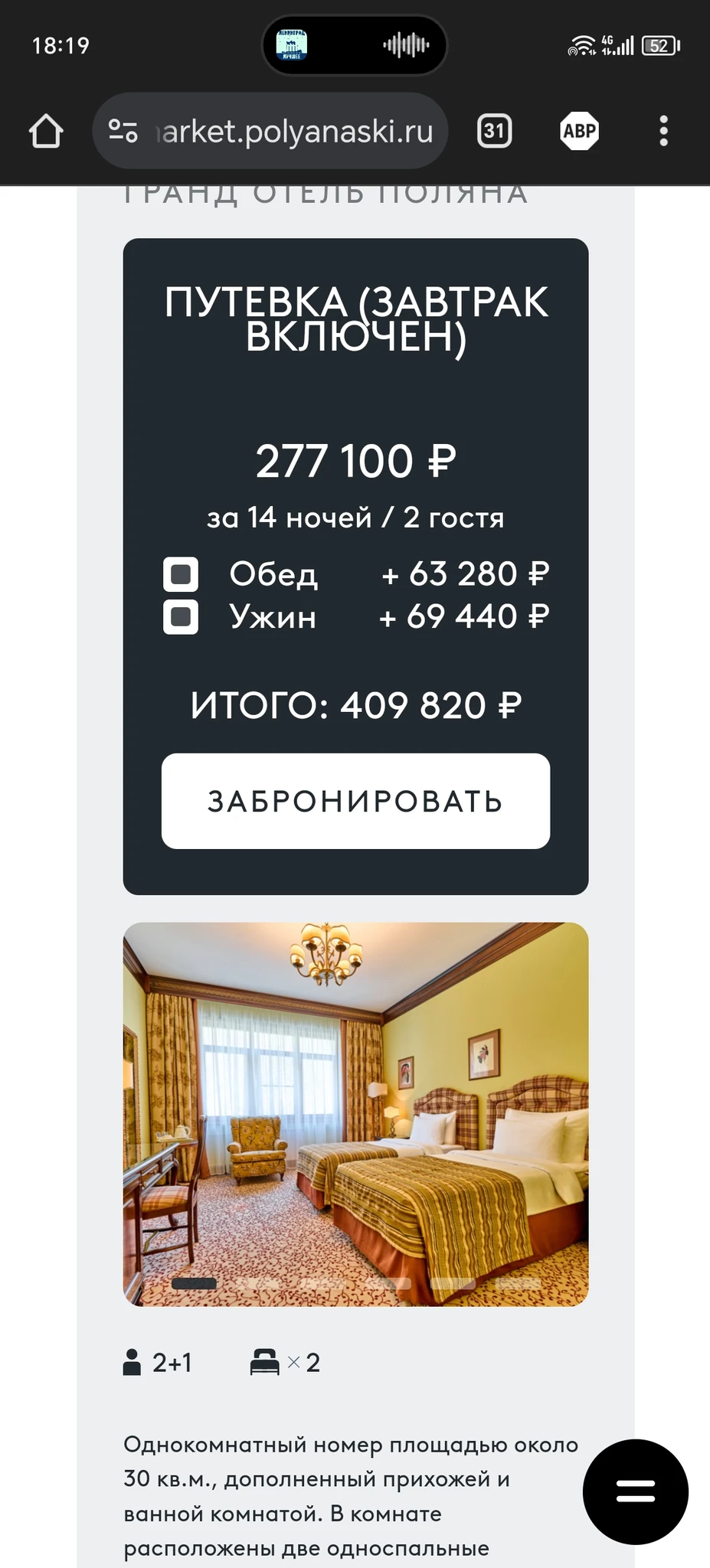Tap the ЗАБРОНИРОВАТЬ button
Image resolution: width=710 pixels, height=1568 pixels.
(x=355, y=801)
